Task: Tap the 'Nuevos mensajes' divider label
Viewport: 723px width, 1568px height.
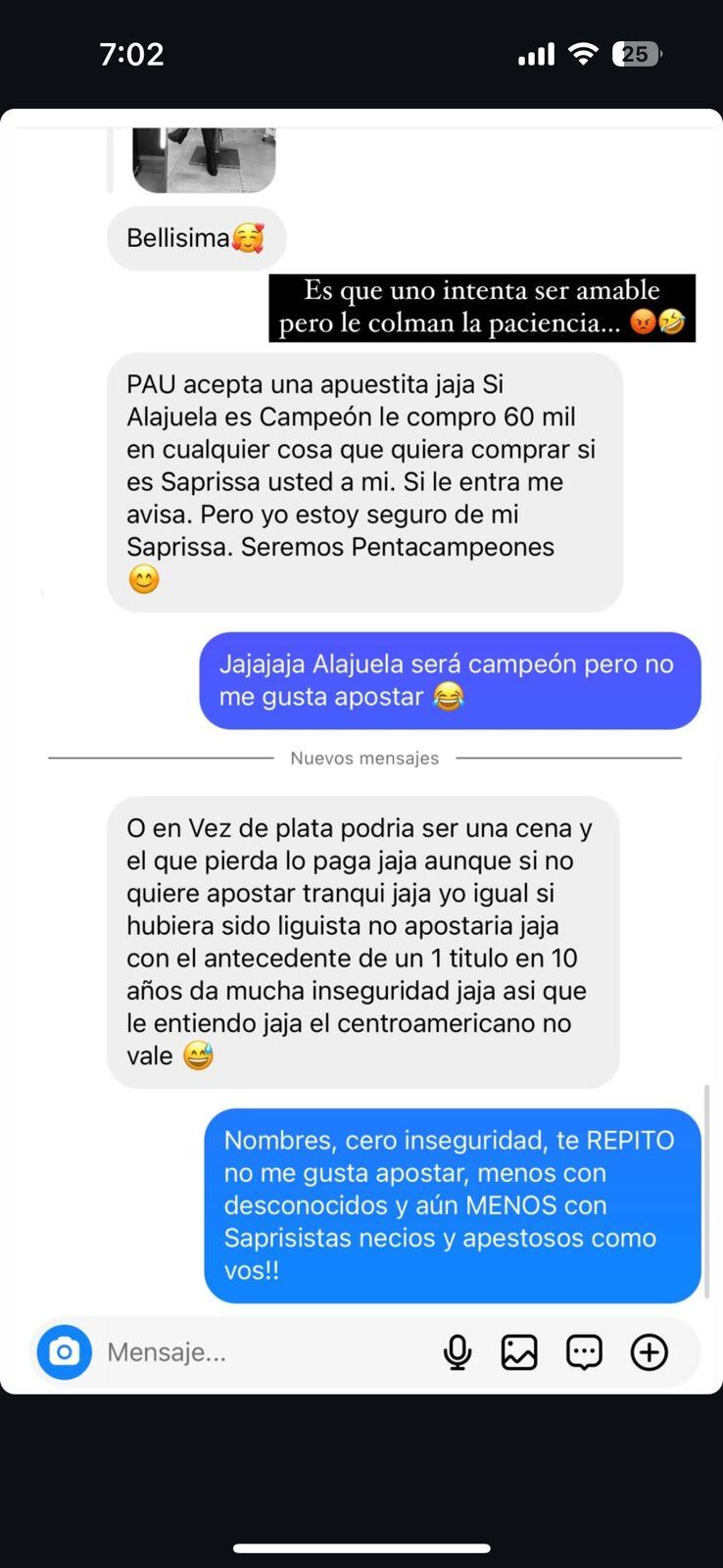Action: (x=364, y=757)
